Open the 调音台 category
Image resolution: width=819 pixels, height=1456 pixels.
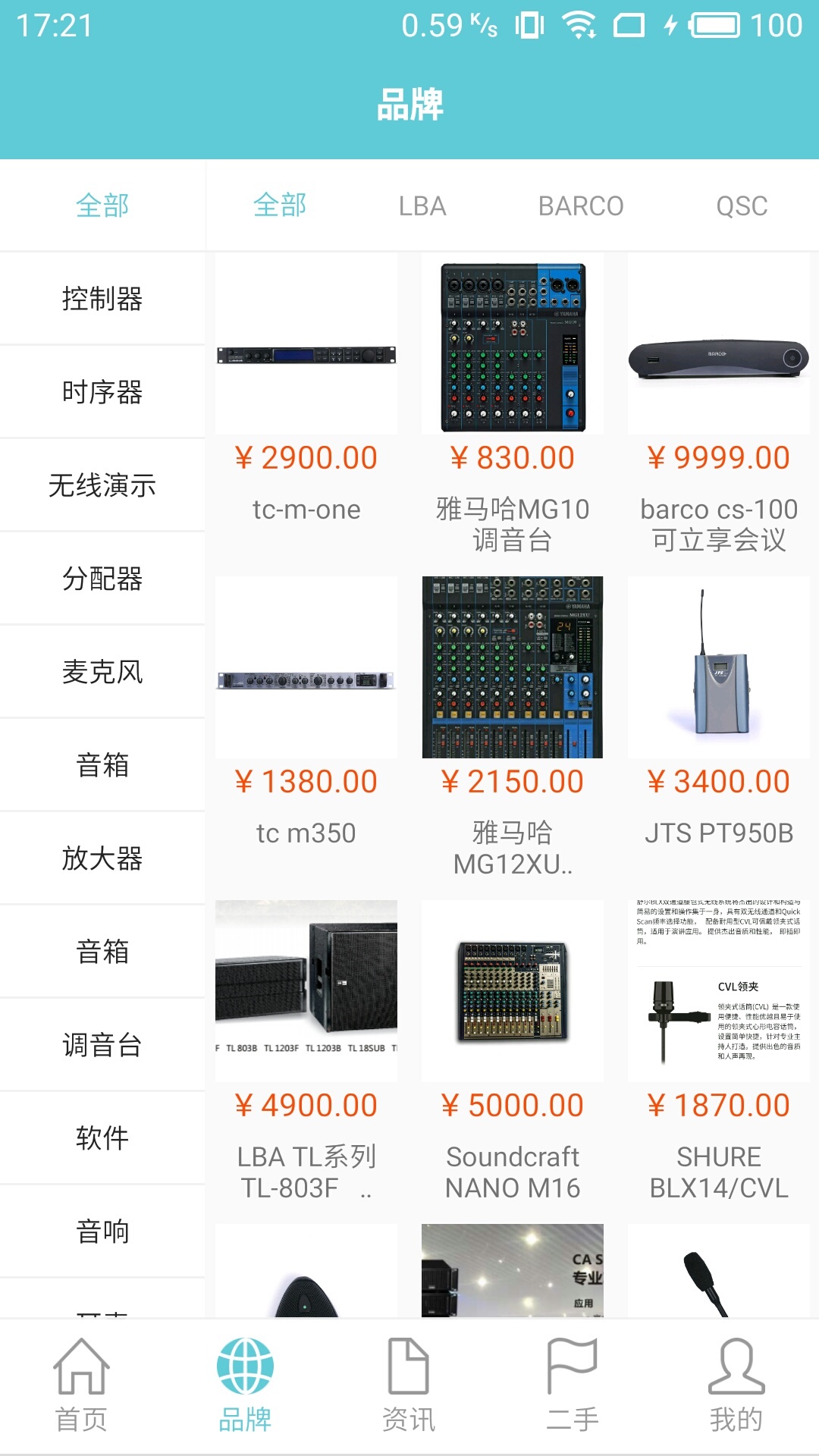coord(102,1045)
